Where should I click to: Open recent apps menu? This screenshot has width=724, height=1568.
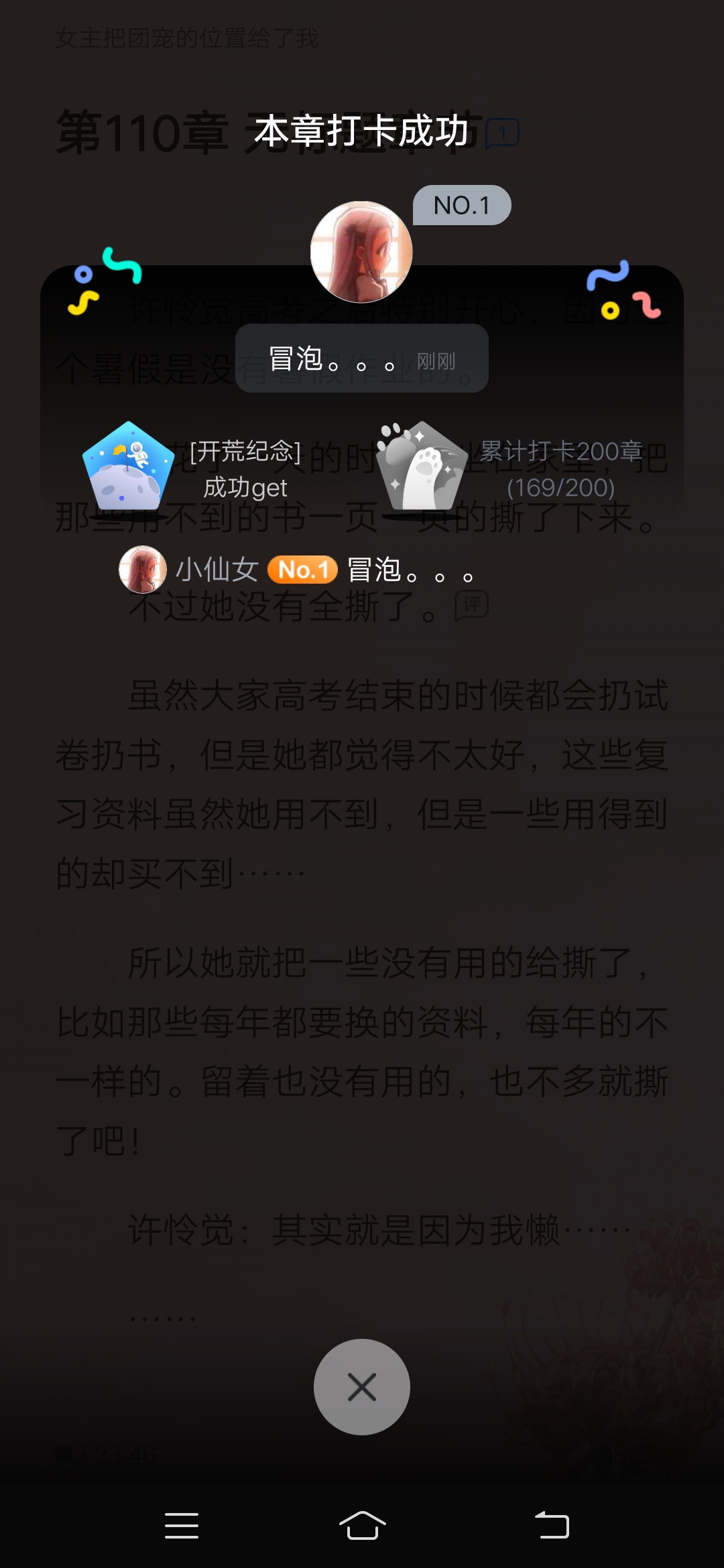click(182, 1525)
